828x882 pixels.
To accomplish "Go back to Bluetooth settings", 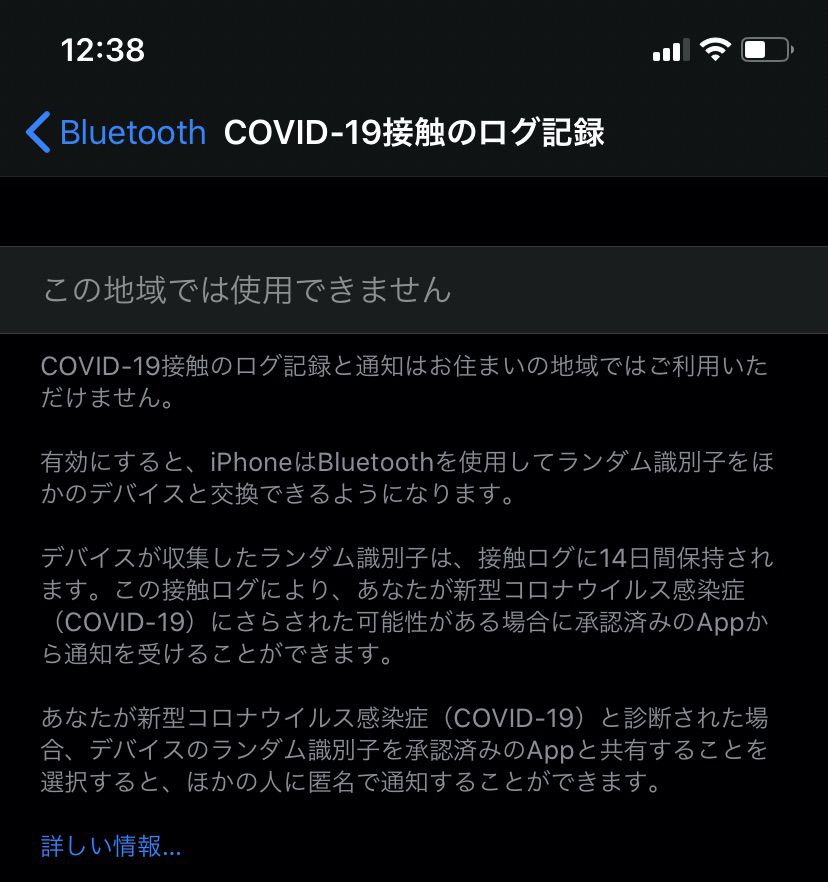I will 115,133.
